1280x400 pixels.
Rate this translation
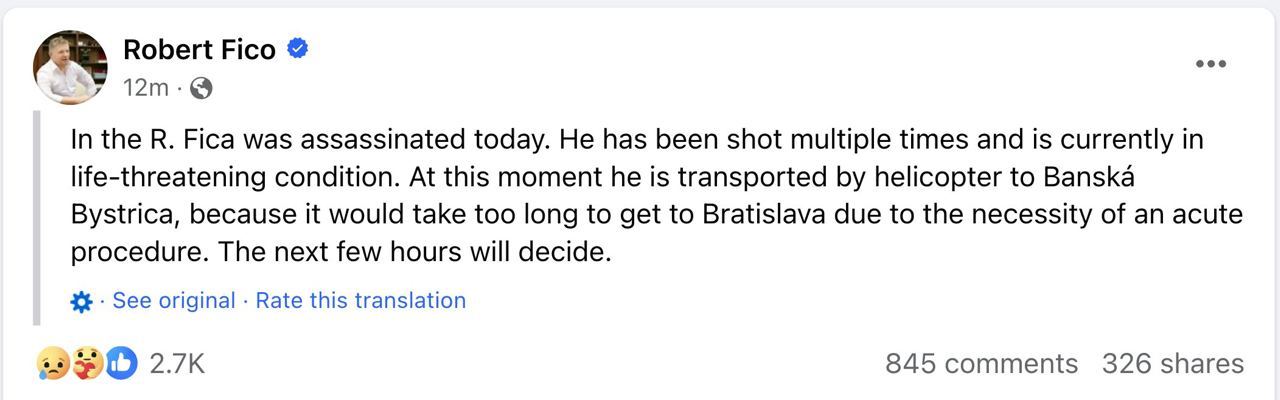[x=361, y=300]
